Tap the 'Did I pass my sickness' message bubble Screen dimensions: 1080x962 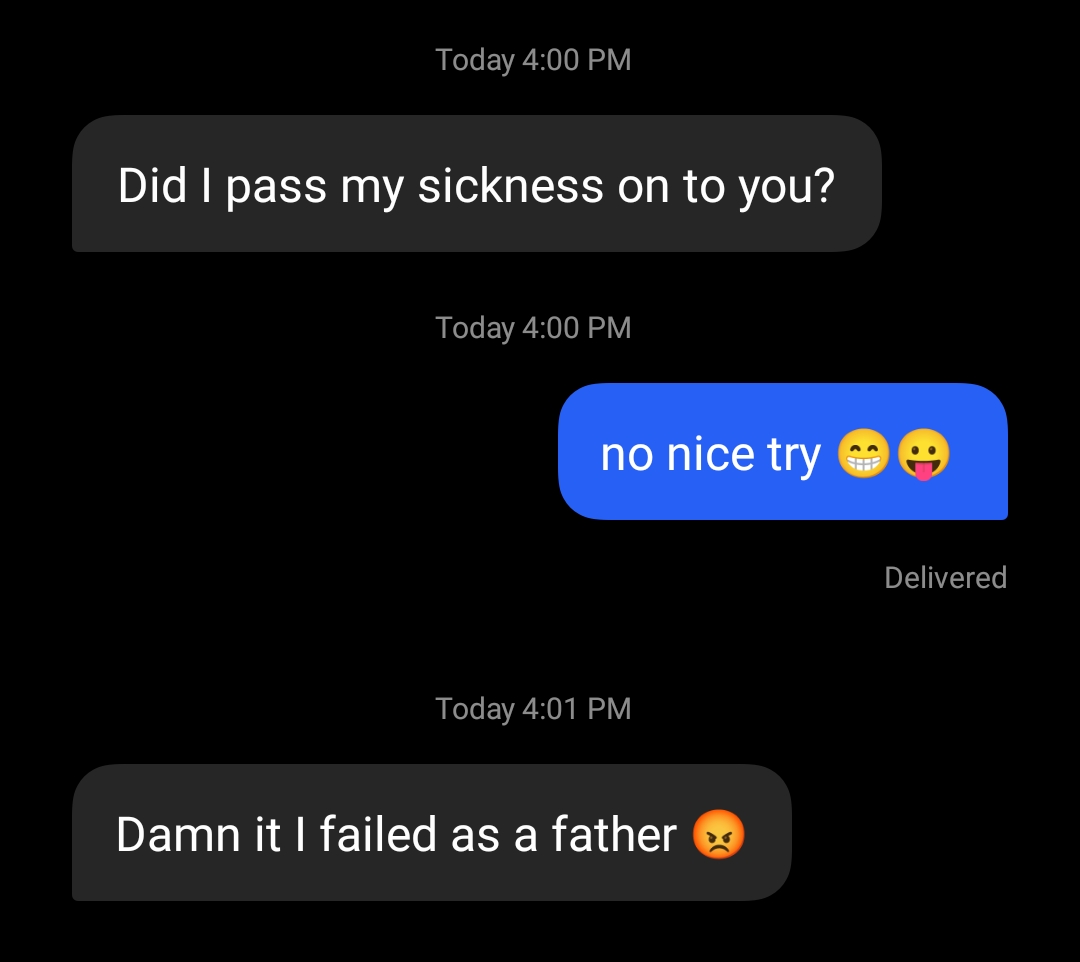pyautogui.click(x=476, y=185)
